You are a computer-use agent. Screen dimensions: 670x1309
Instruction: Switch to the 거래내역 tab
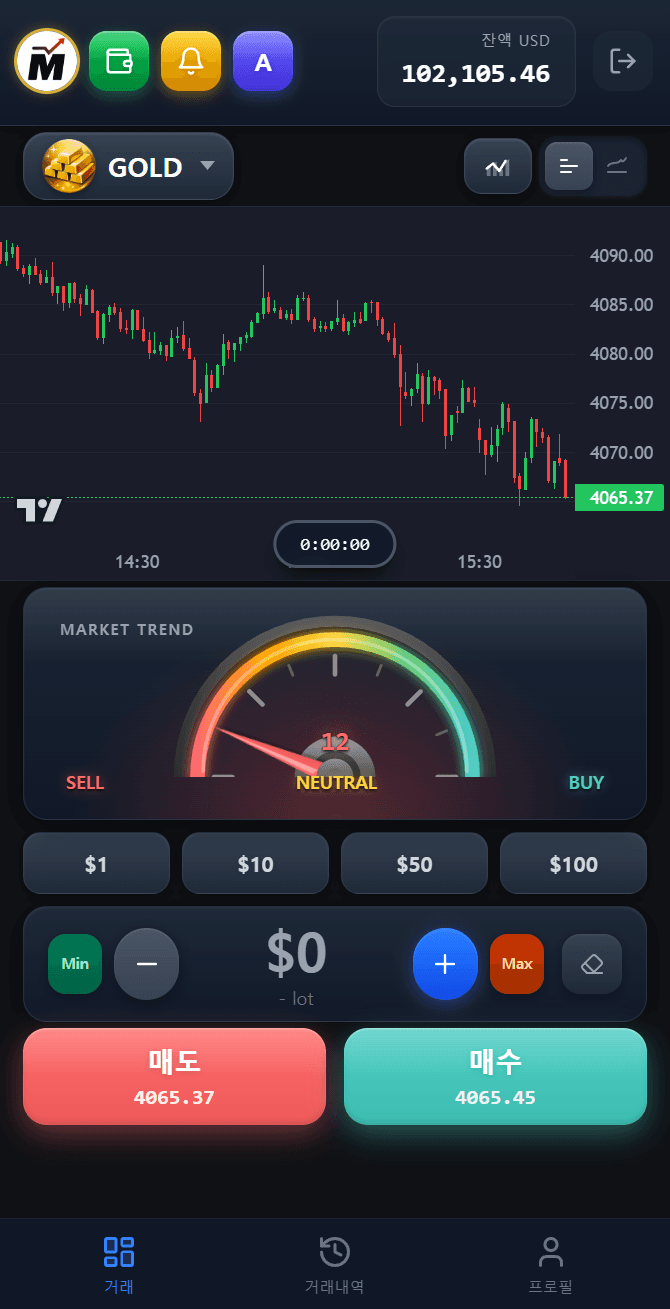tap(334, 1265)
